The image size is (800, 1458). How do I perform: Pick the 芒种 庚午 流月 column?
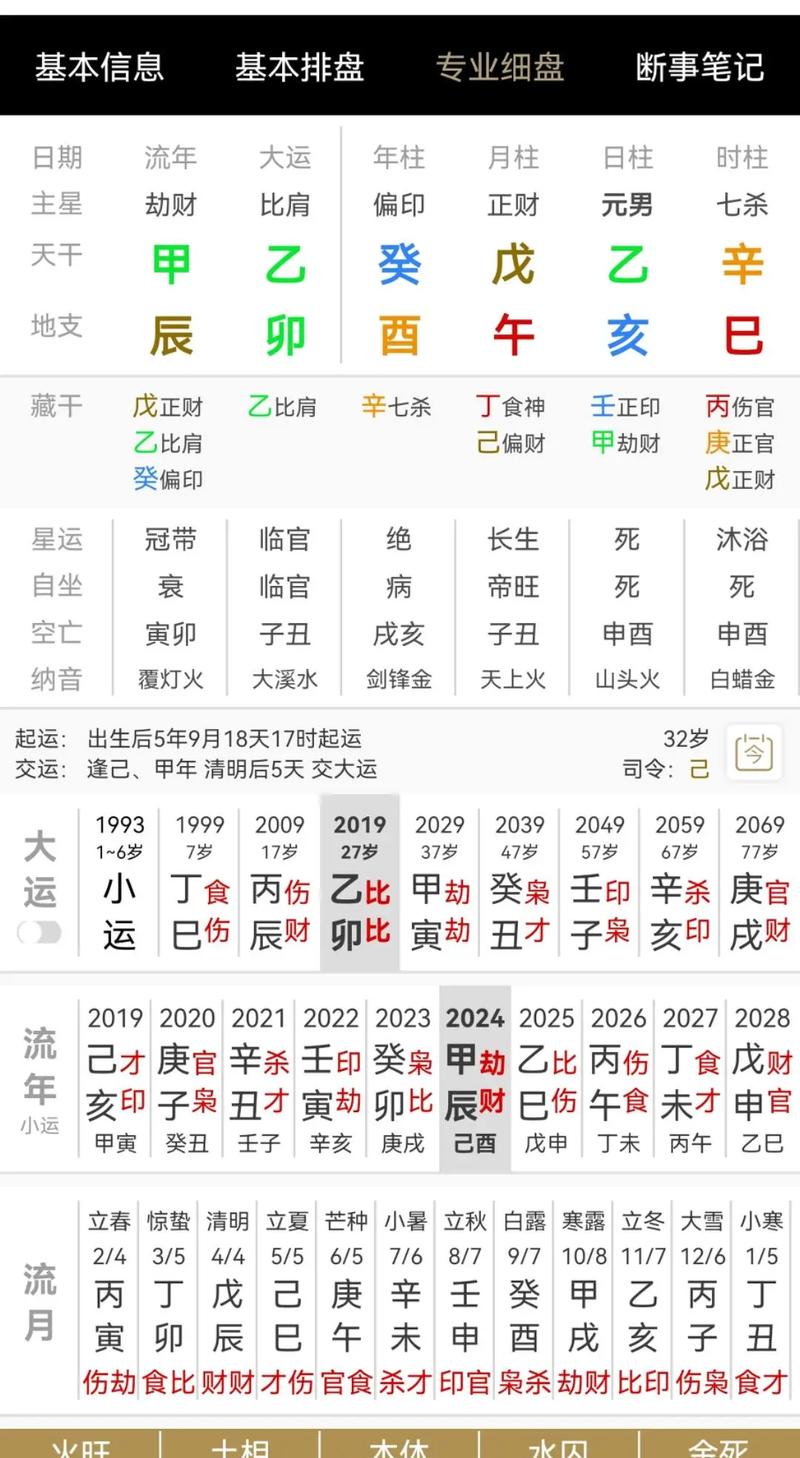(346, 1302)
